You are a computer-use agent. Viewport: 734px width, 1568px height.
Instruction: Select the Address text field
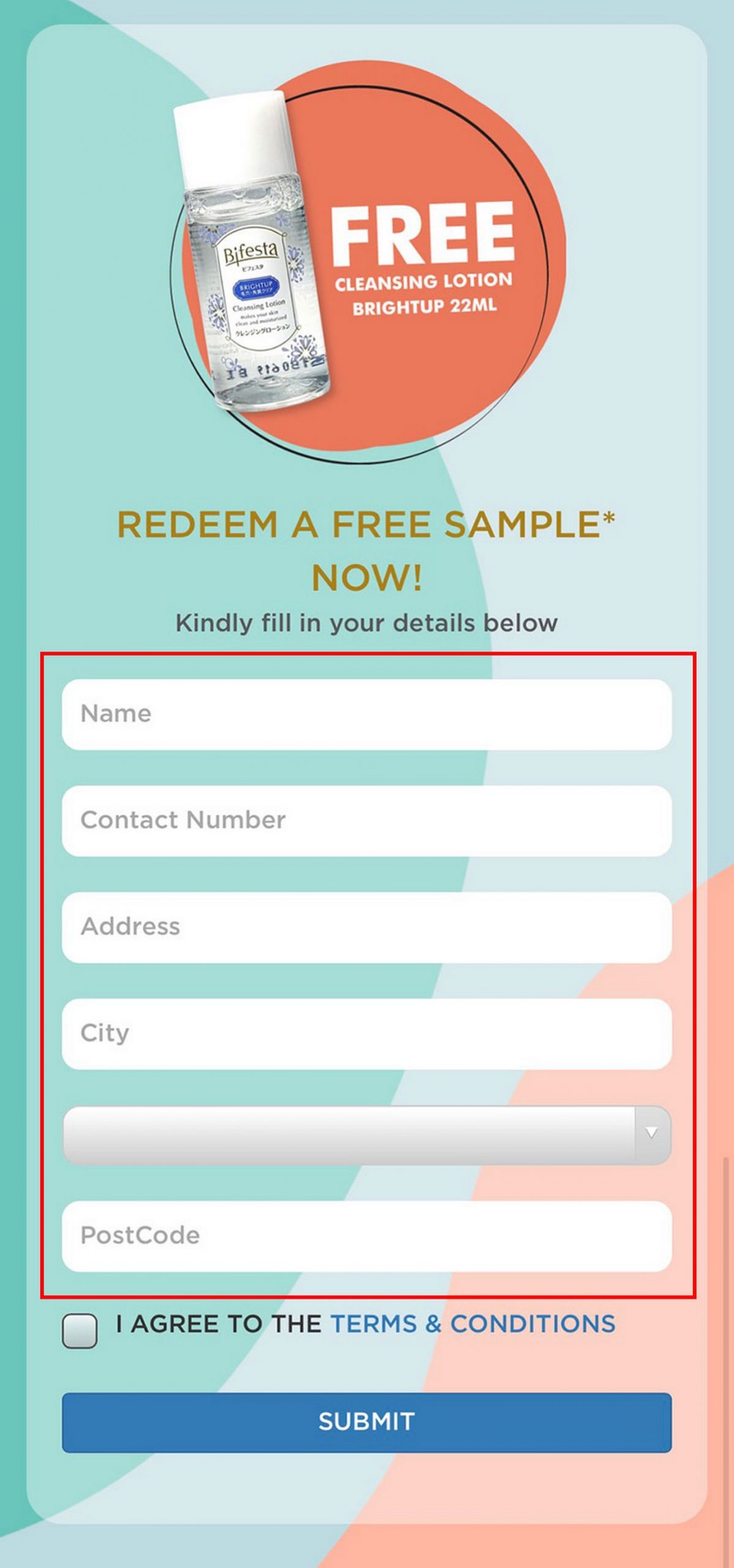tap(366, 927)
